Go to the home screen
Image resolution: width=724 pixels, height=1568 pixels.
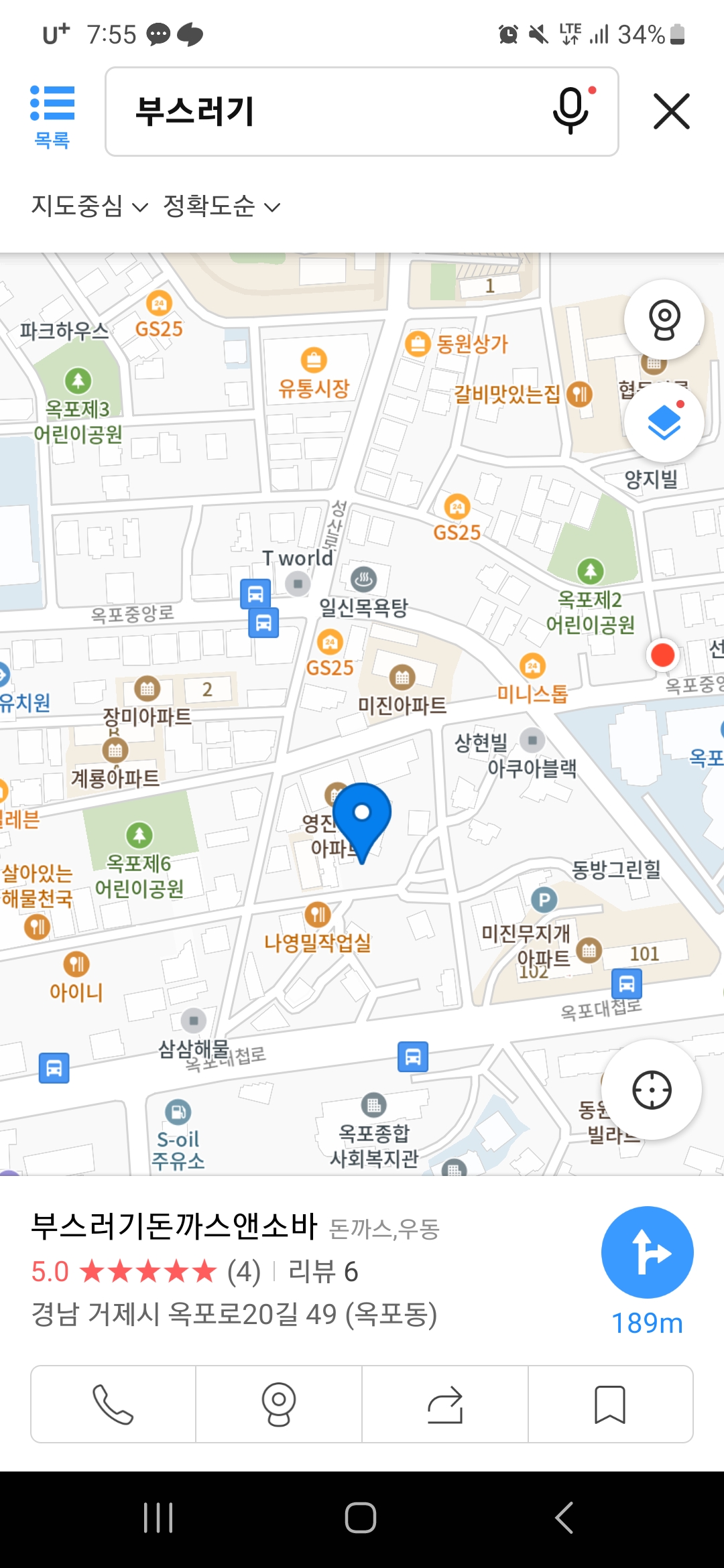point(361,1518)
